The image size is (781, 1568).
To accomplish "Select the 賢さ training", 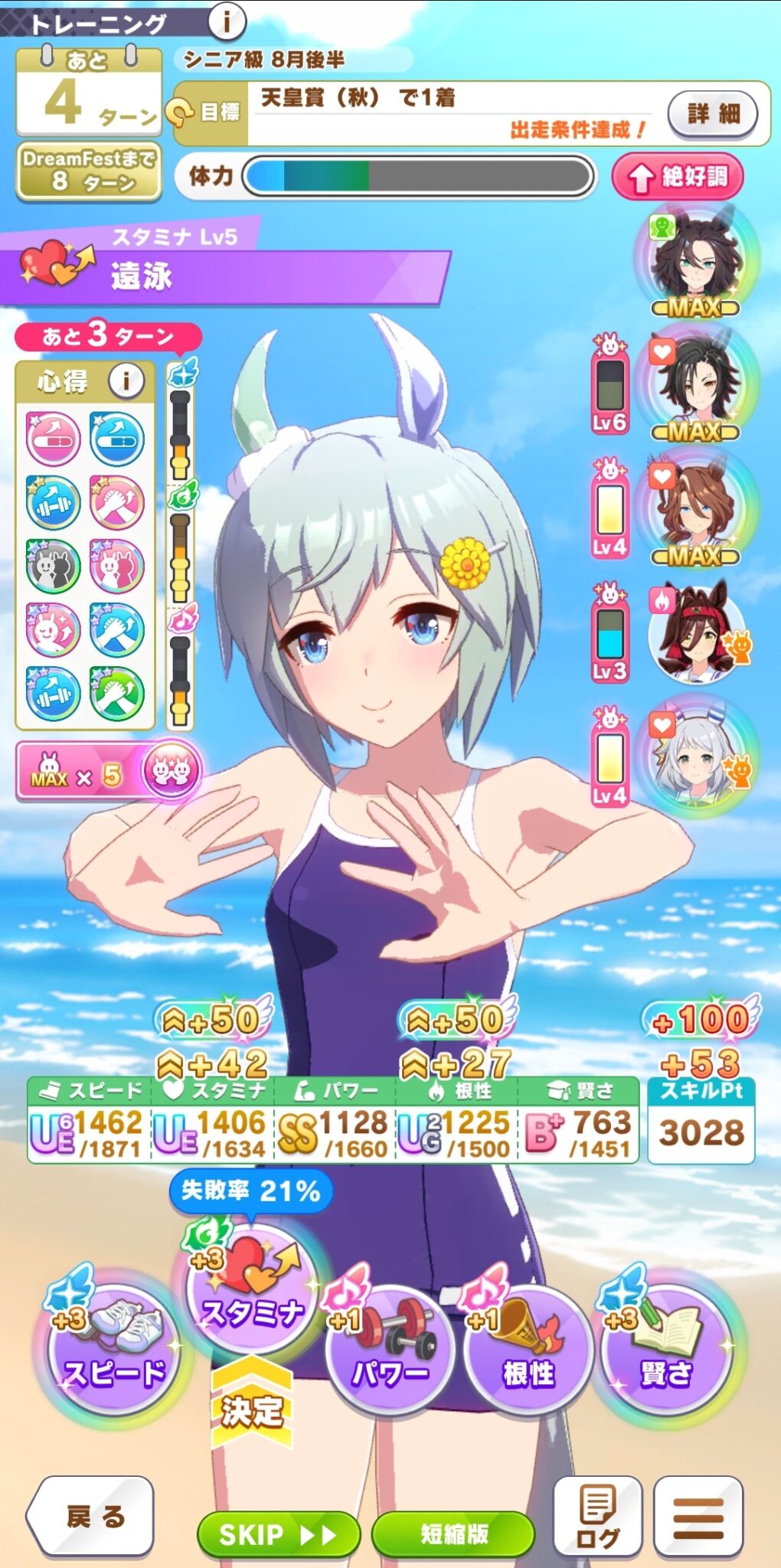I will [666, 1350].
